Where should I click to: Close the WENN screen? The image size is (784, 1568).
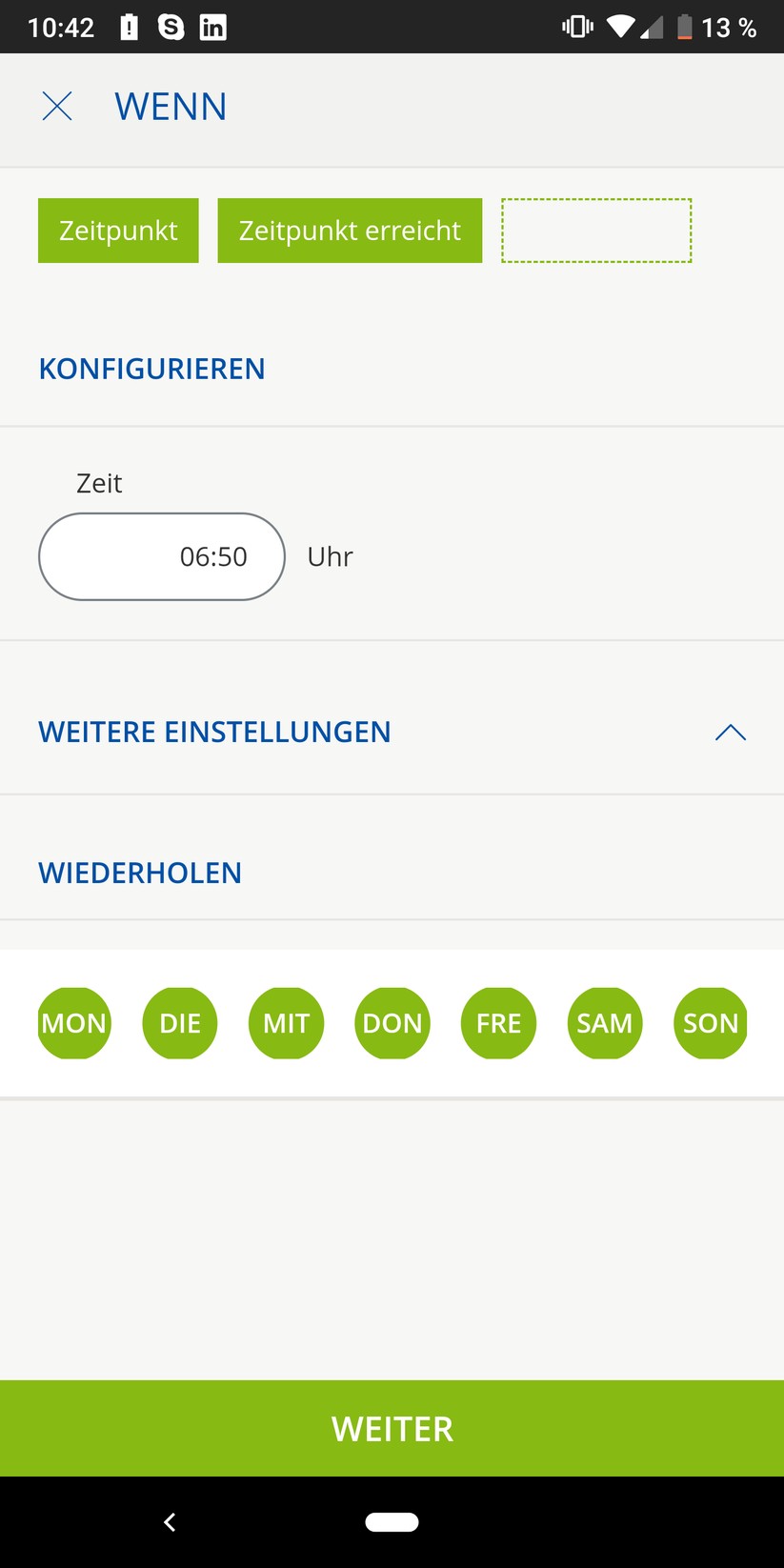[57, 106]
